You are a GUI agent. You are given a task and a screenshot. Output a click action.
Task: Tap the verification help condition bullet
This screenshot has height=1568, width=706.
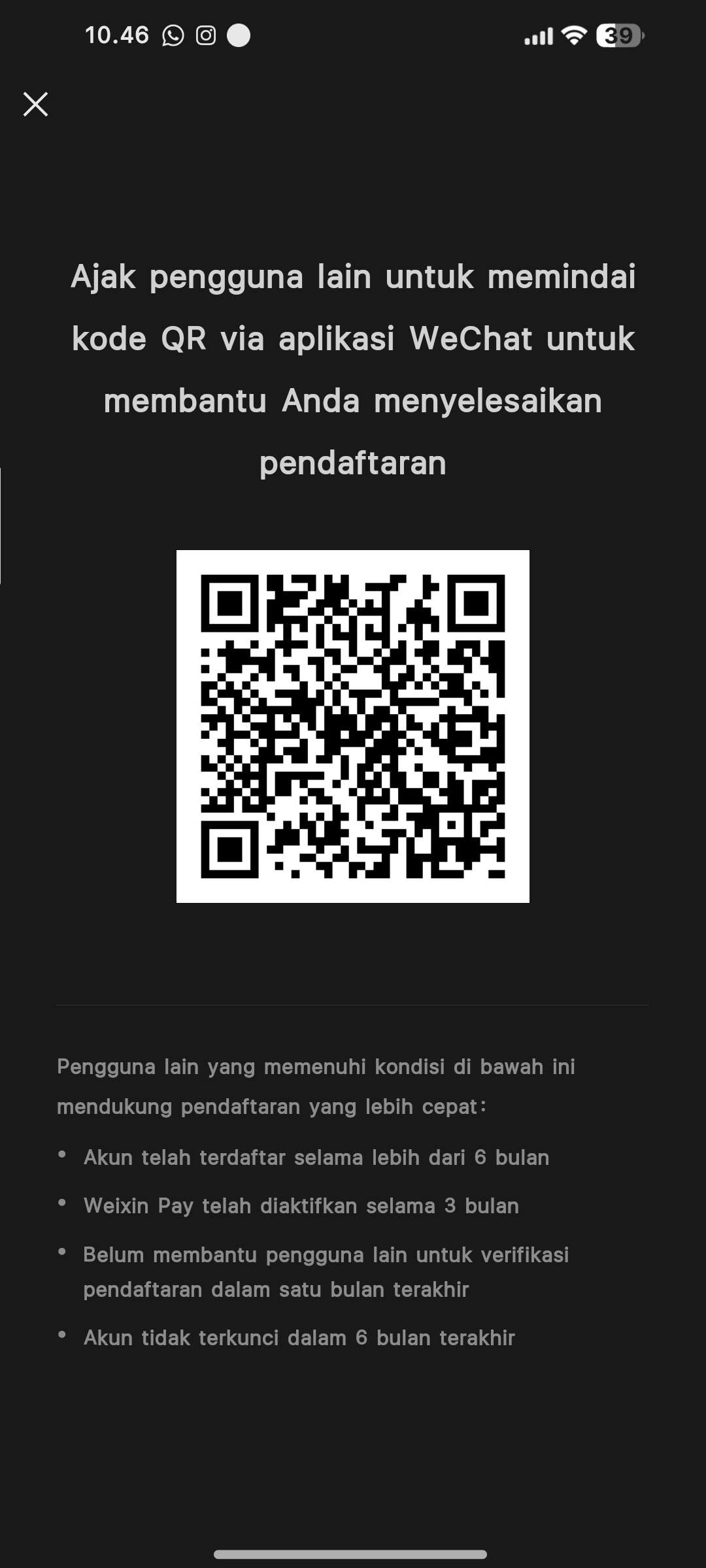point(327,1271)
